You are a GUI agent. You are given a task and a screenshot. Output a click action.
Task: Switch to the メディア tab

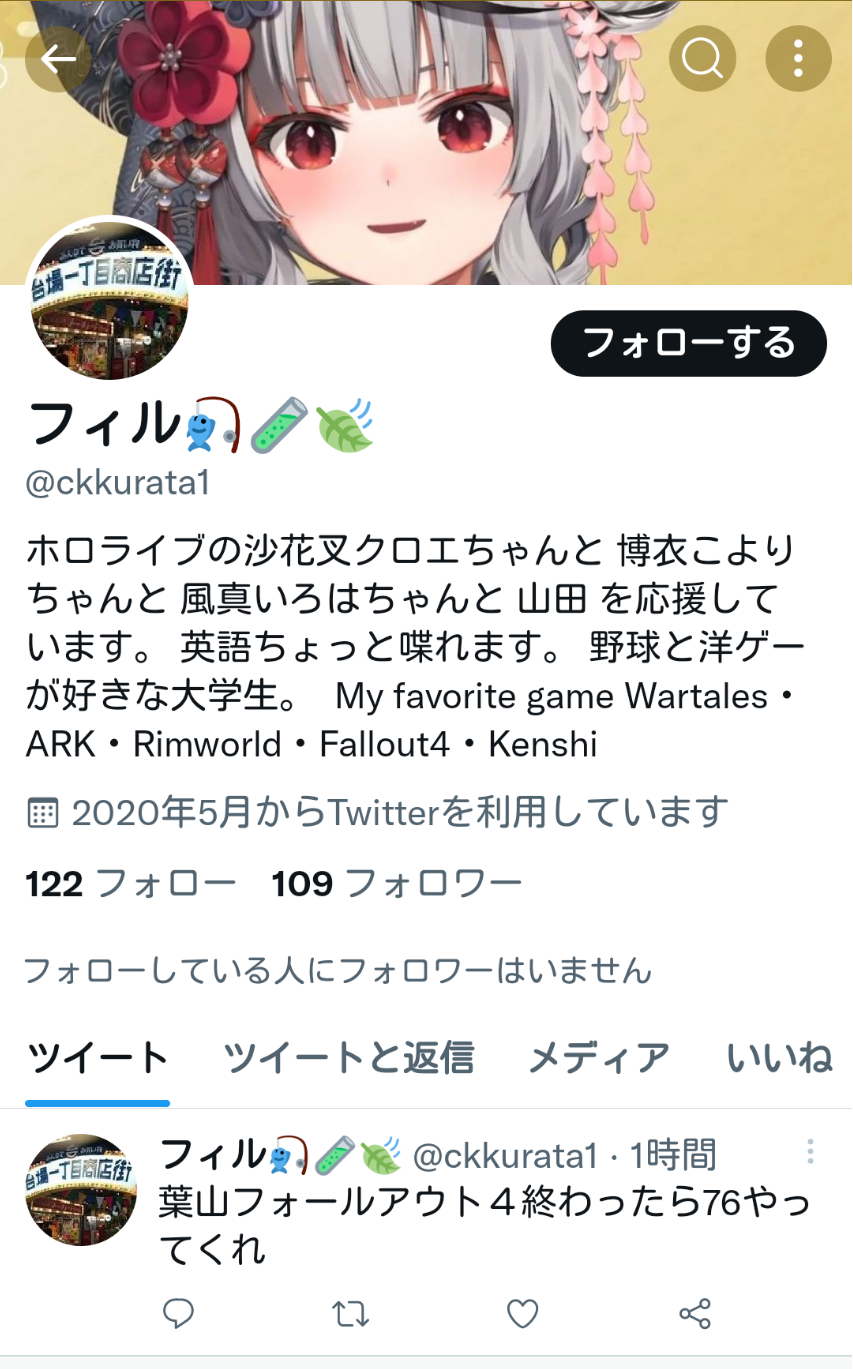tap(598, 1058)
